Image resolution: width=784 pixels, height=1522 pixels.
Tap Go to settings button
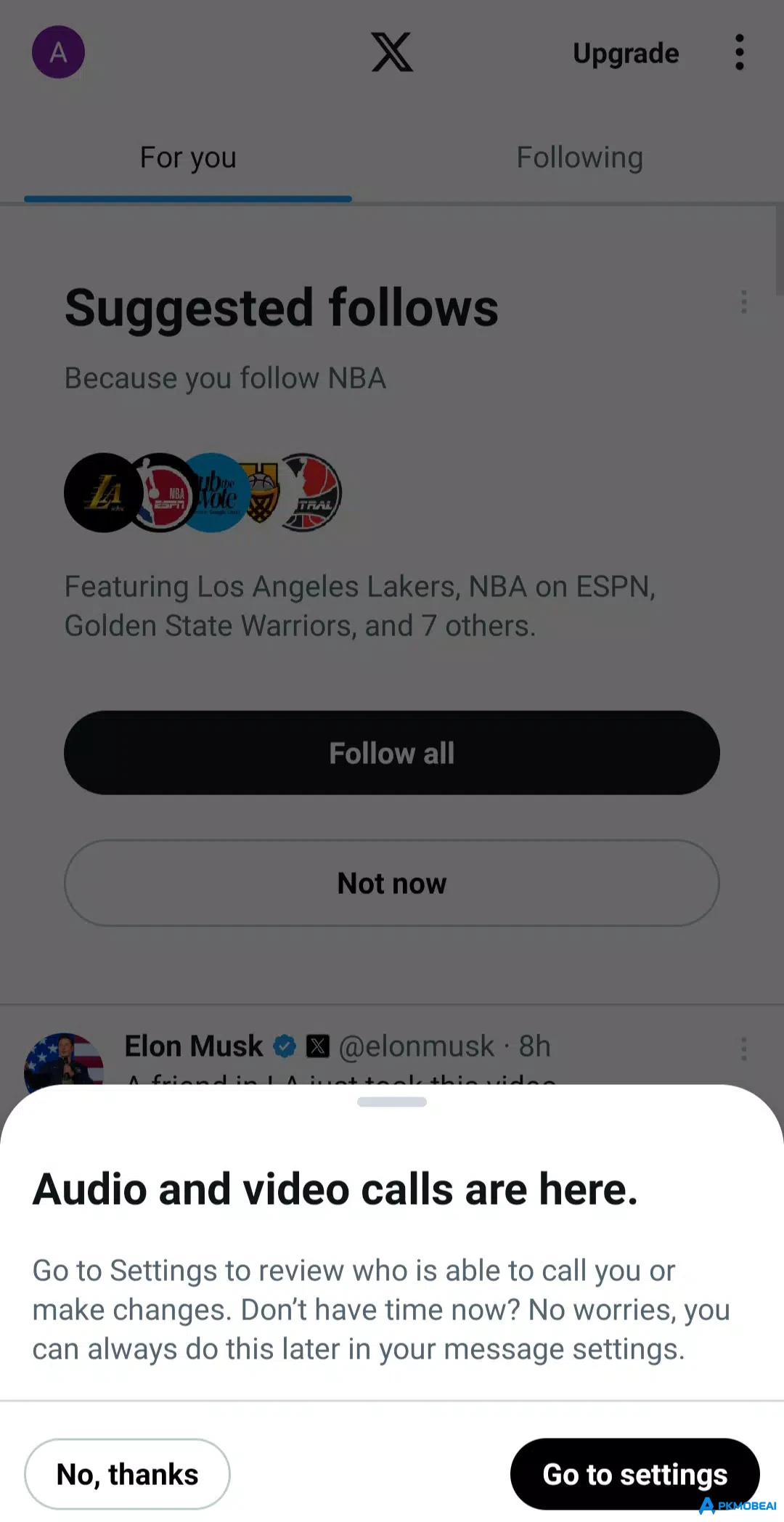pyautogui.click(x=634, y=1474)
